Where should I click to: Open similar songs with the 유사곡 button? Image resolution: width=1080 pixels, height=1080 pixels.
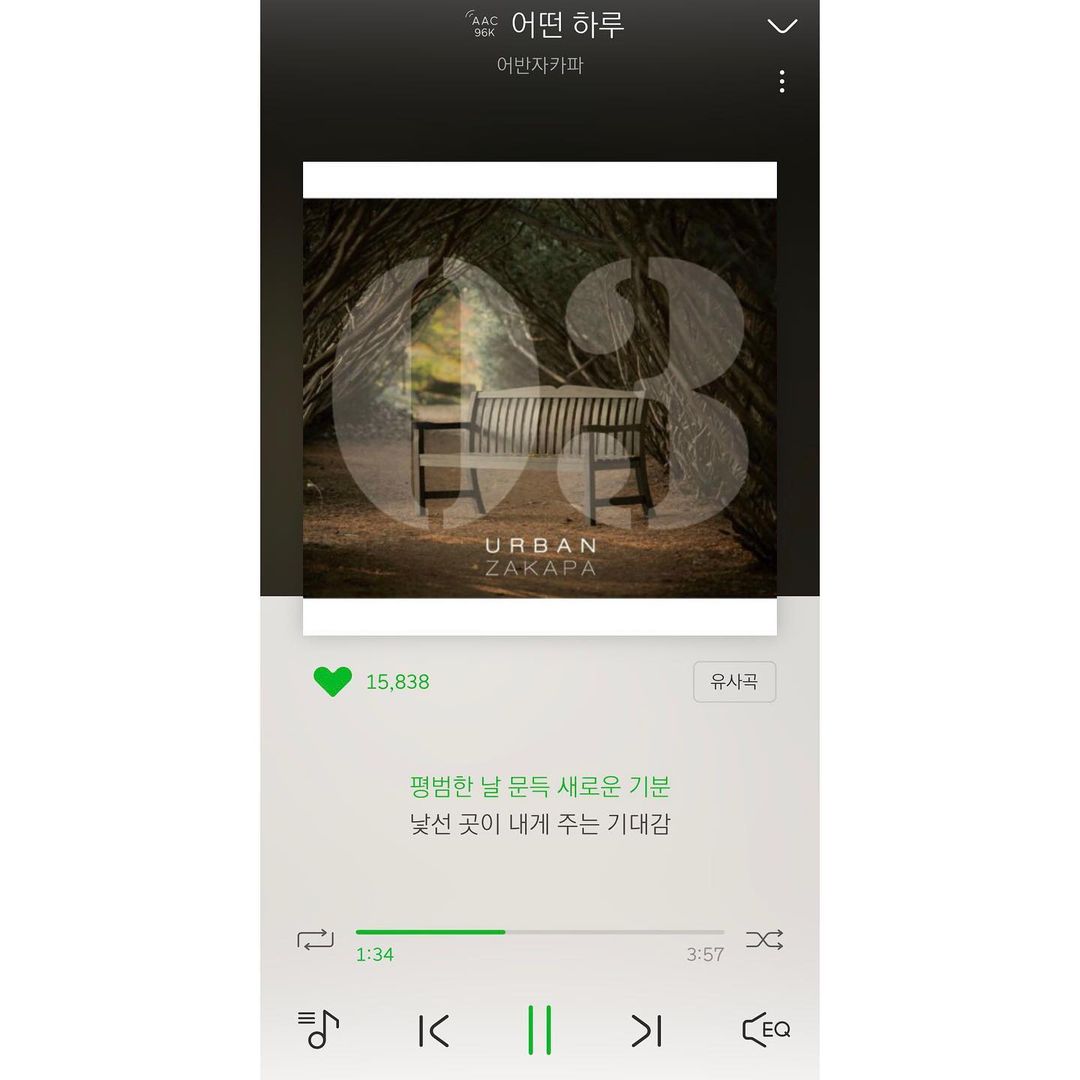point(734,682)
